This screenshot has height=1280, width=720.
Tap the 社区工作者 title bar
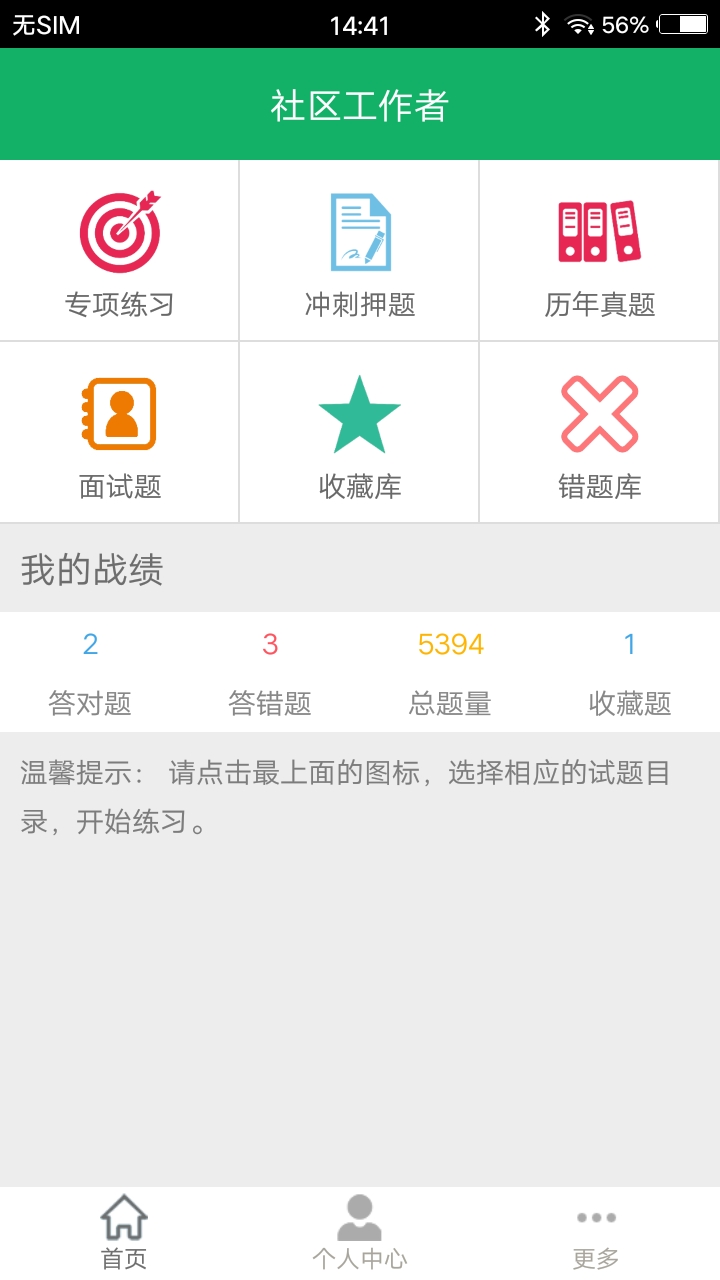point(359,102)
